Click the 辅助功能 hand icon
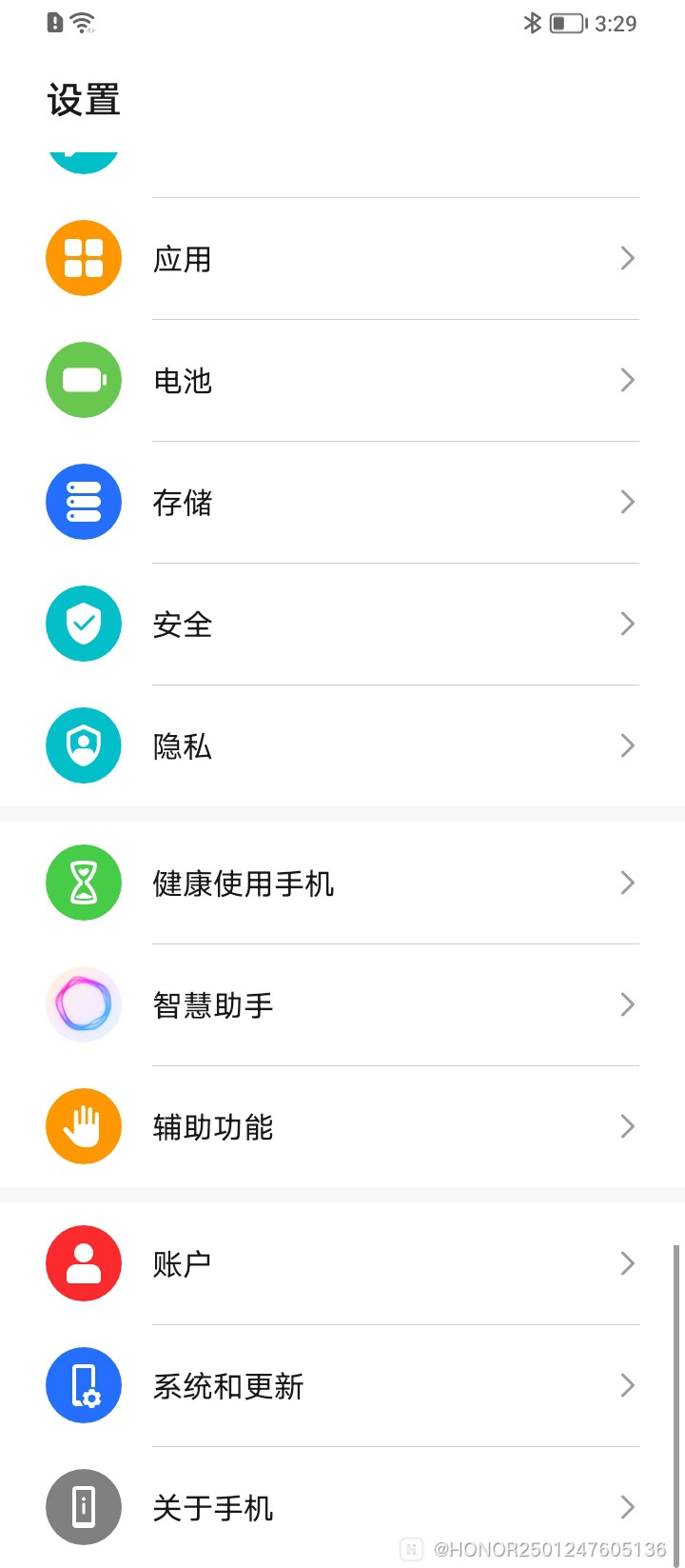 (x=83, y=1126)
